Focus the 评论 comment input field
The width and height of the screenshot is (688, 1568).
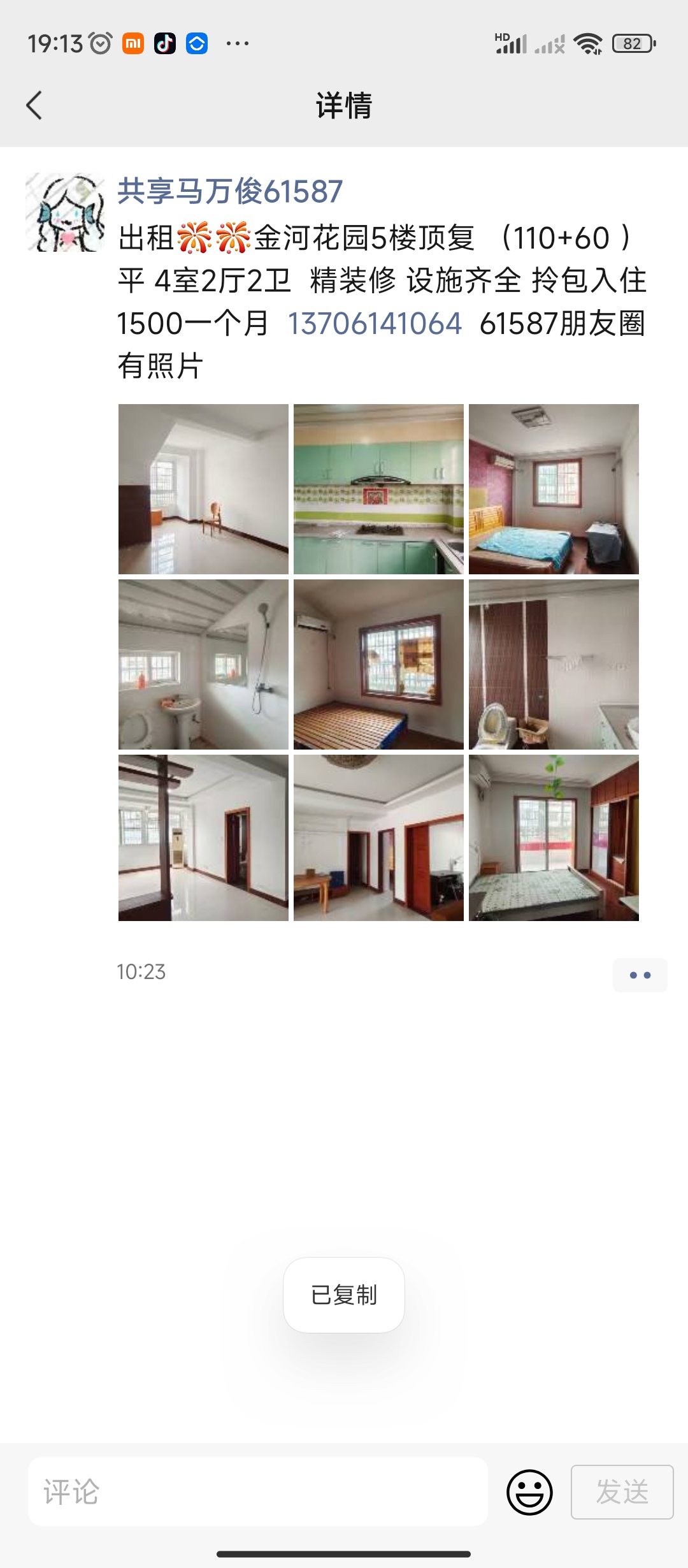click(258, 1492)
